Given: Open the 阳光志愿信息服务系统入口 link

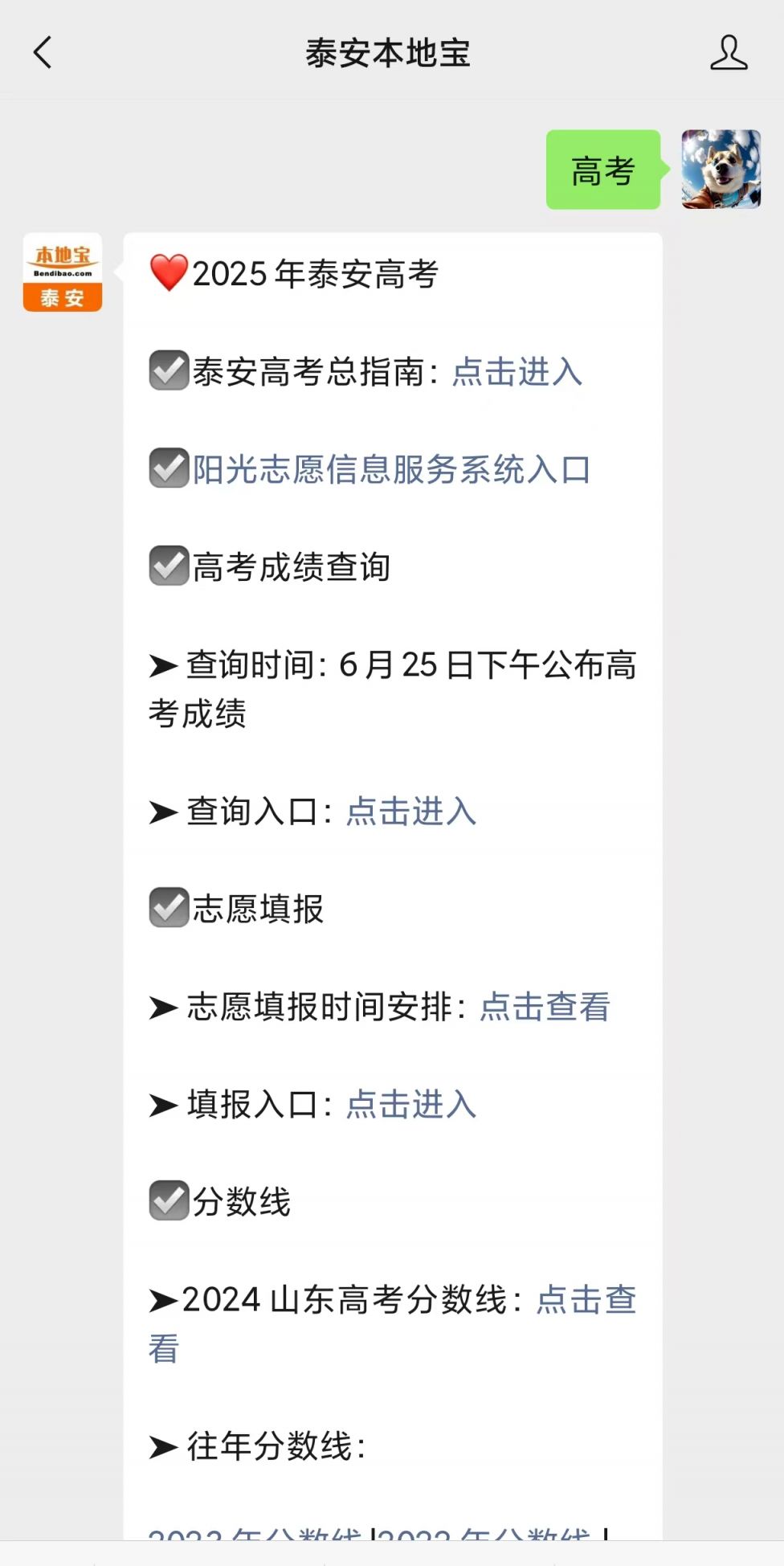Looking at the screenshot, I should [392, 469].
